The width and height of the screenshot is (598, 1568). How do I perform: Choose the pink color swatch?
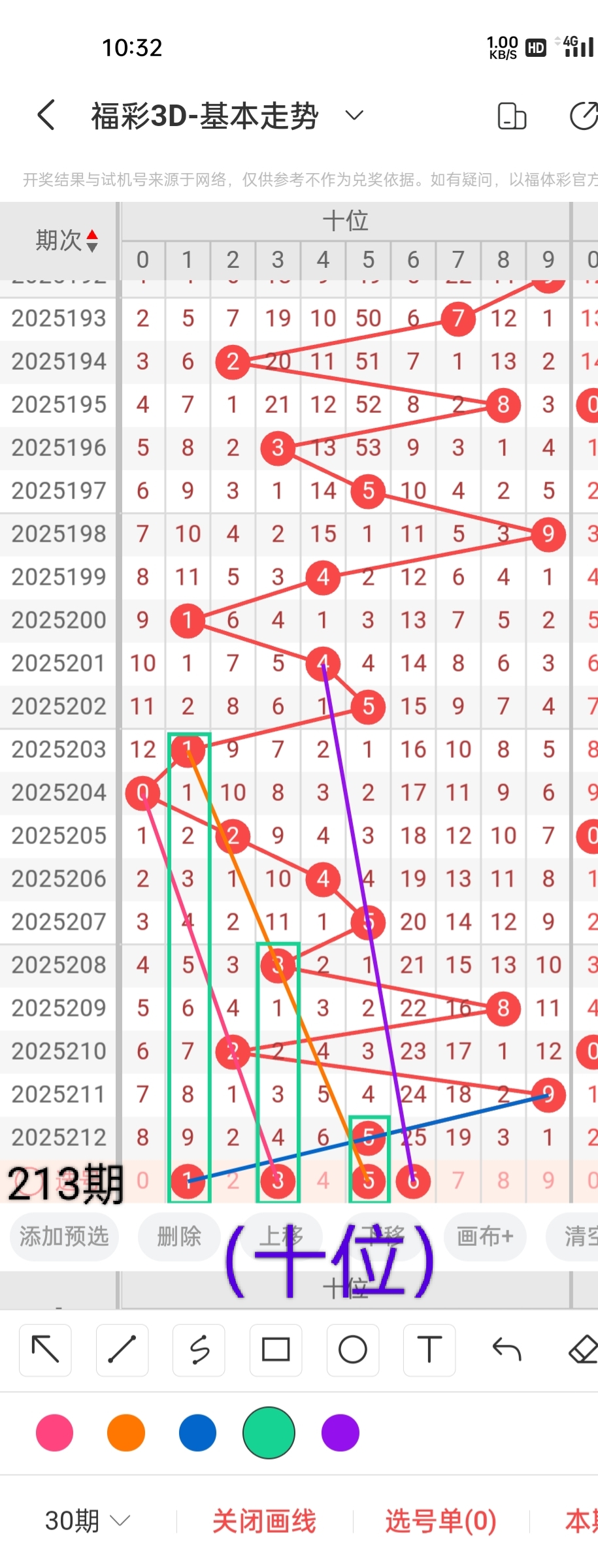[x=55, y=1433]
